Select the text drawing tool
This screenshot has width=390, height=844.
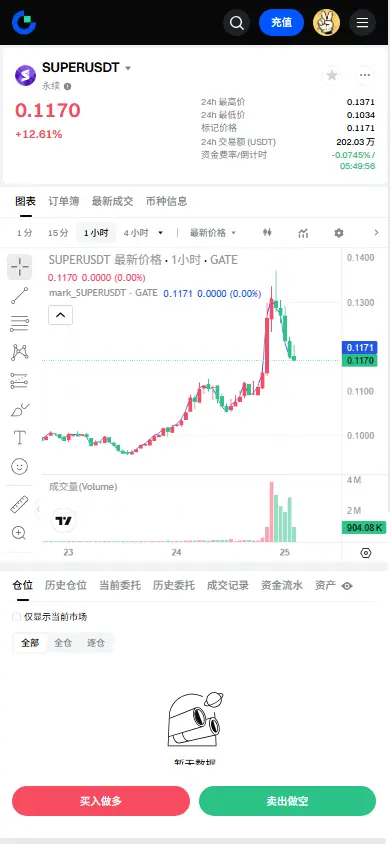(x=19, y=437)
